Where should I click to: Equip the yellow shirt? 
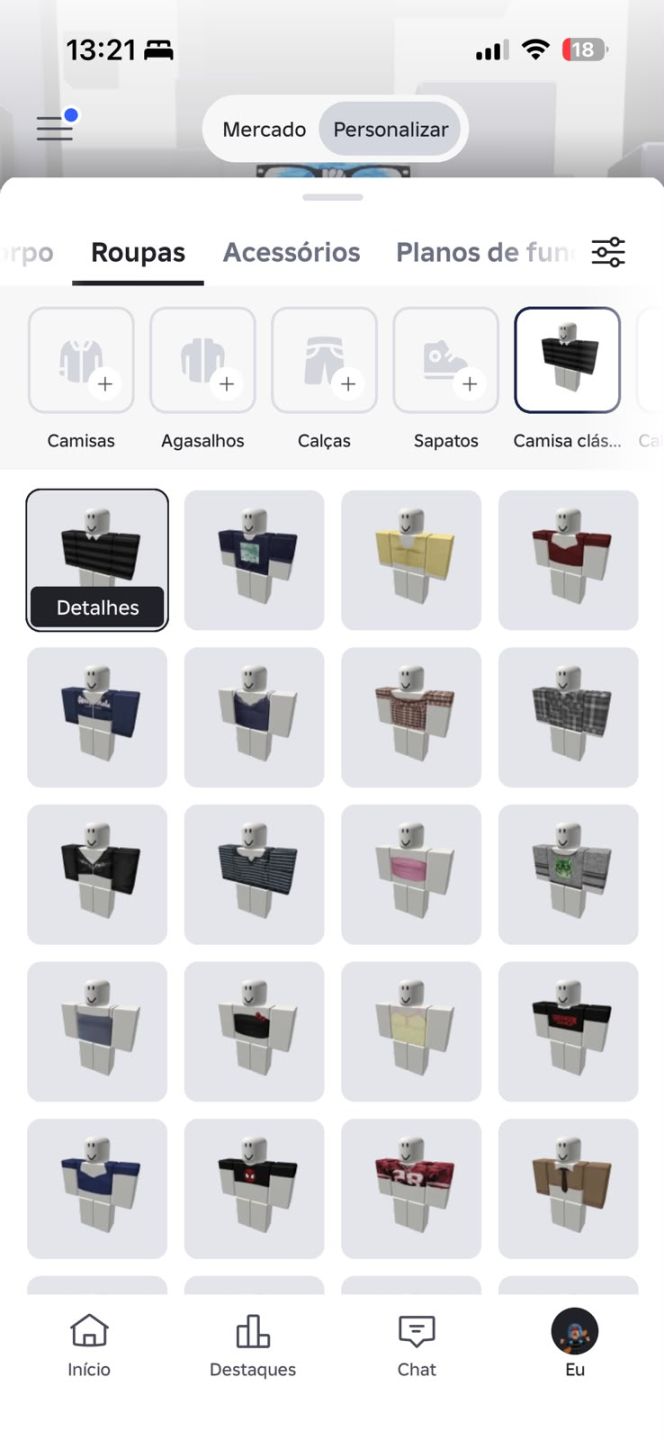(x=411, y=560)
